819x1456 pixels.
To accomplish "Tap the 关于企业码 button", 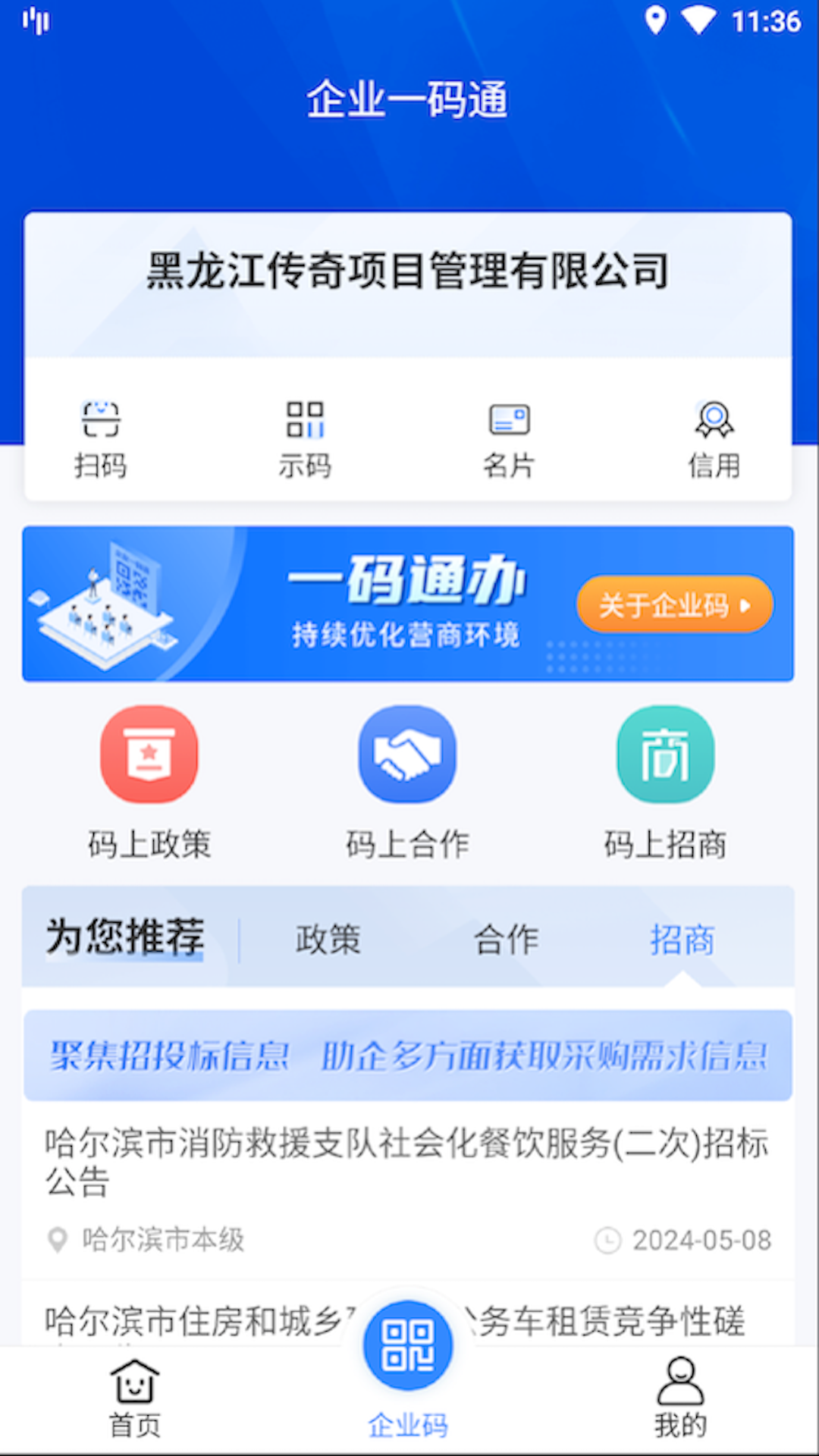I will (x=674, y=604).
